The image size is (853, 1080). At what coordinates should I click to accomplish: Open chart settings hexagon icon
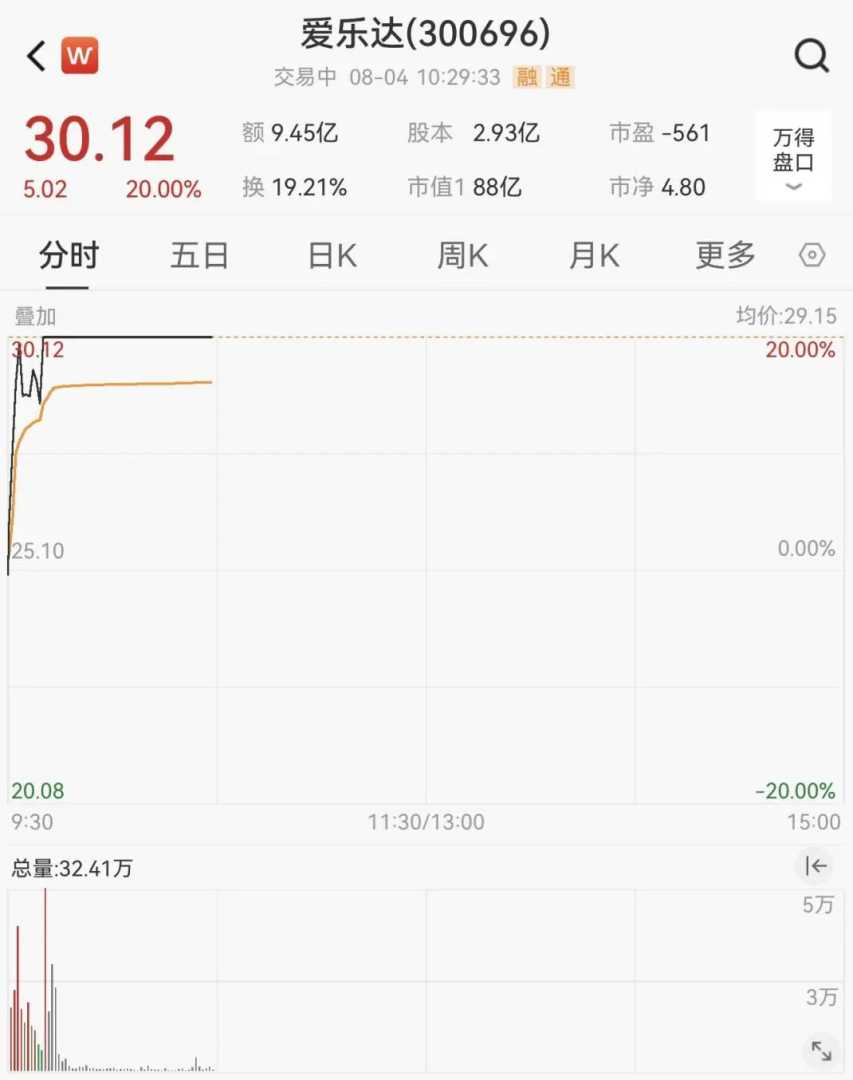coord(812,256)
